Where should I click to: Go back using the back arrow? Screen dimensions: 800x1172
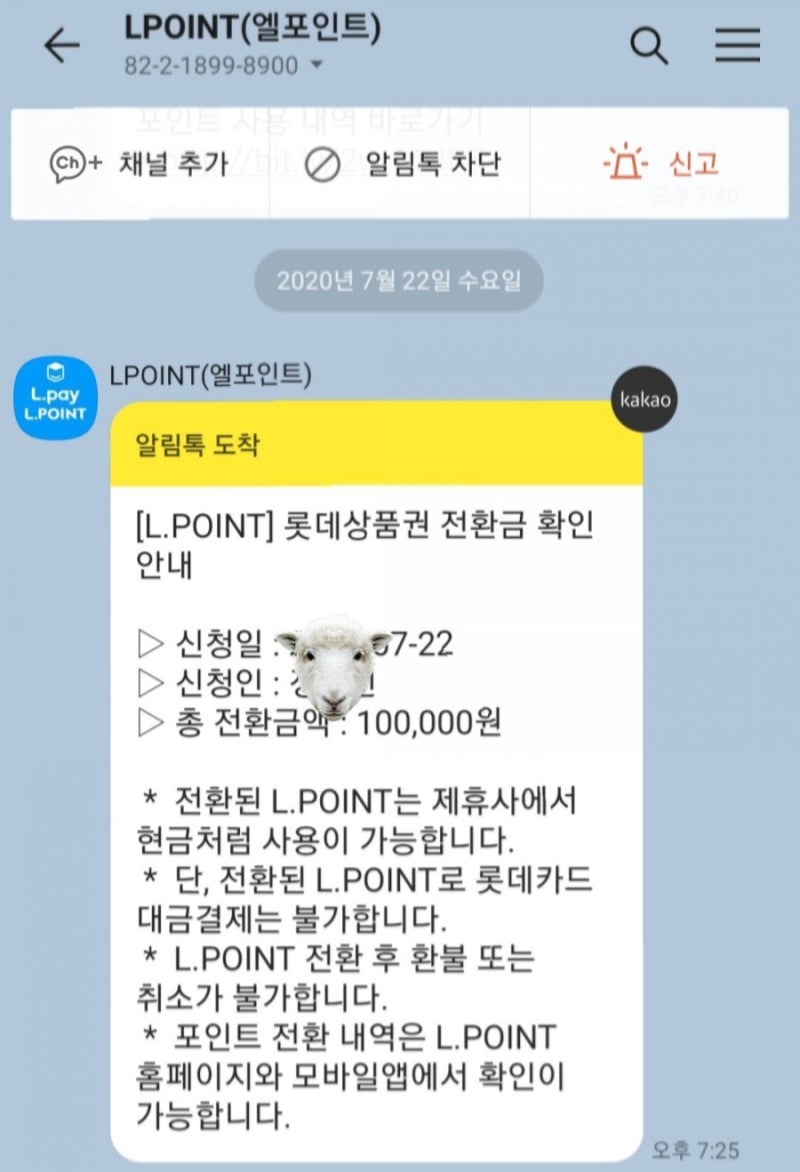click(x=62, y=46)
